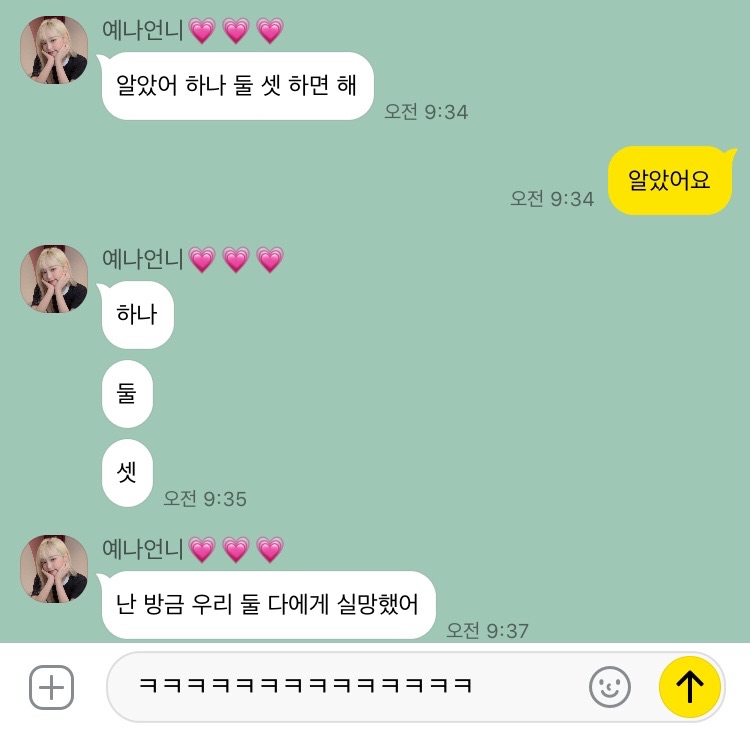Open 예나언니's profile picture beside 난 방금 message
The height and width of the screenshot is (731, 750).
pos(55,569)
